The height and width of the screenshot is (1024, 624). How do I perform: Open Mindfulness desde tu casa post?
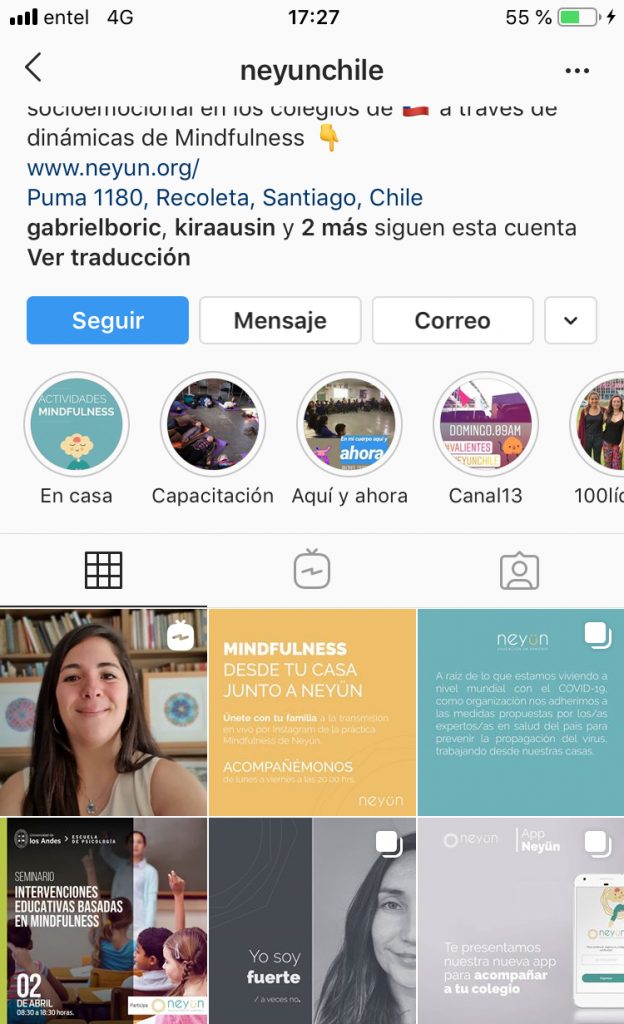coord(311,712)
